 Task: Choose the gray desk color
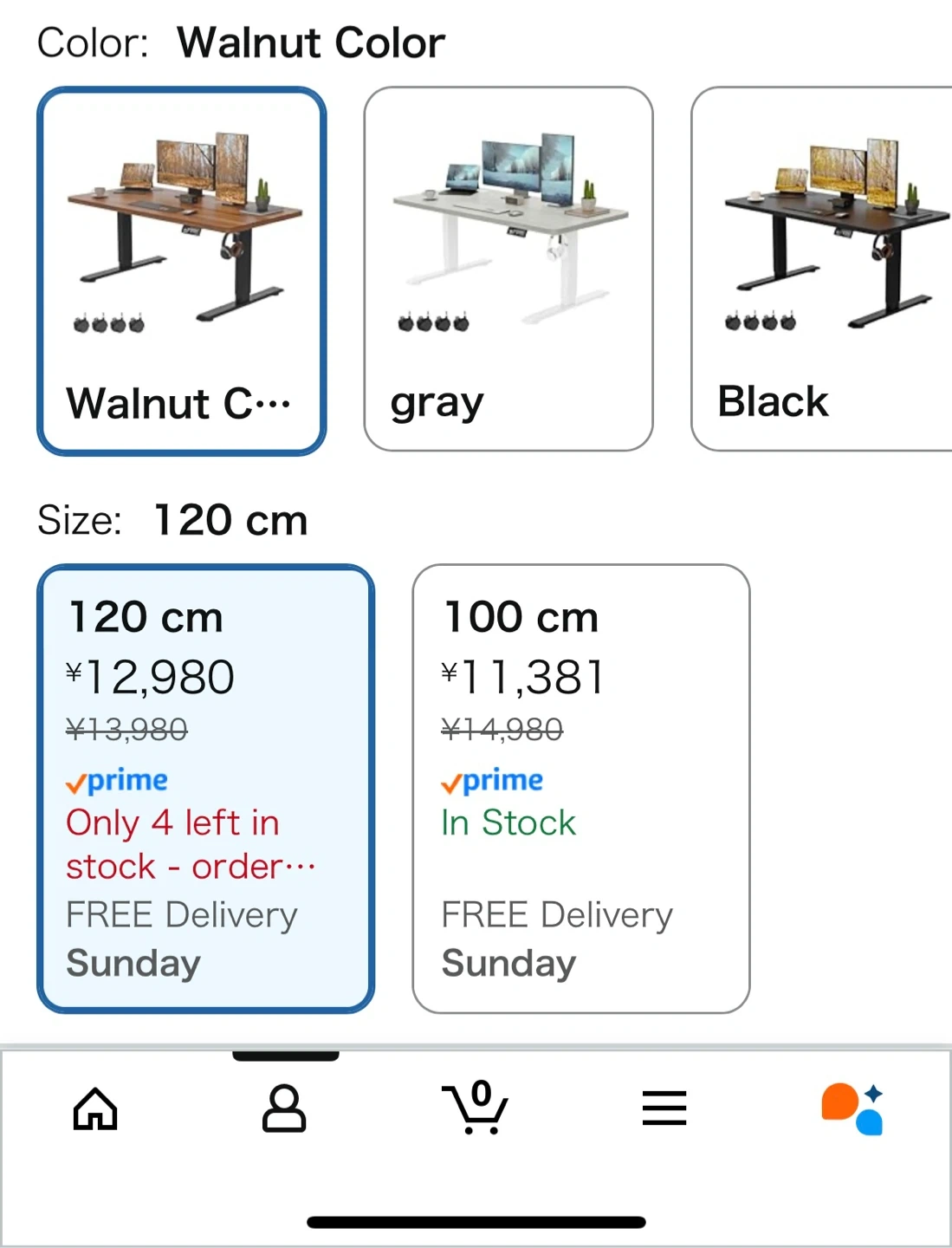(x=508, y=269)
